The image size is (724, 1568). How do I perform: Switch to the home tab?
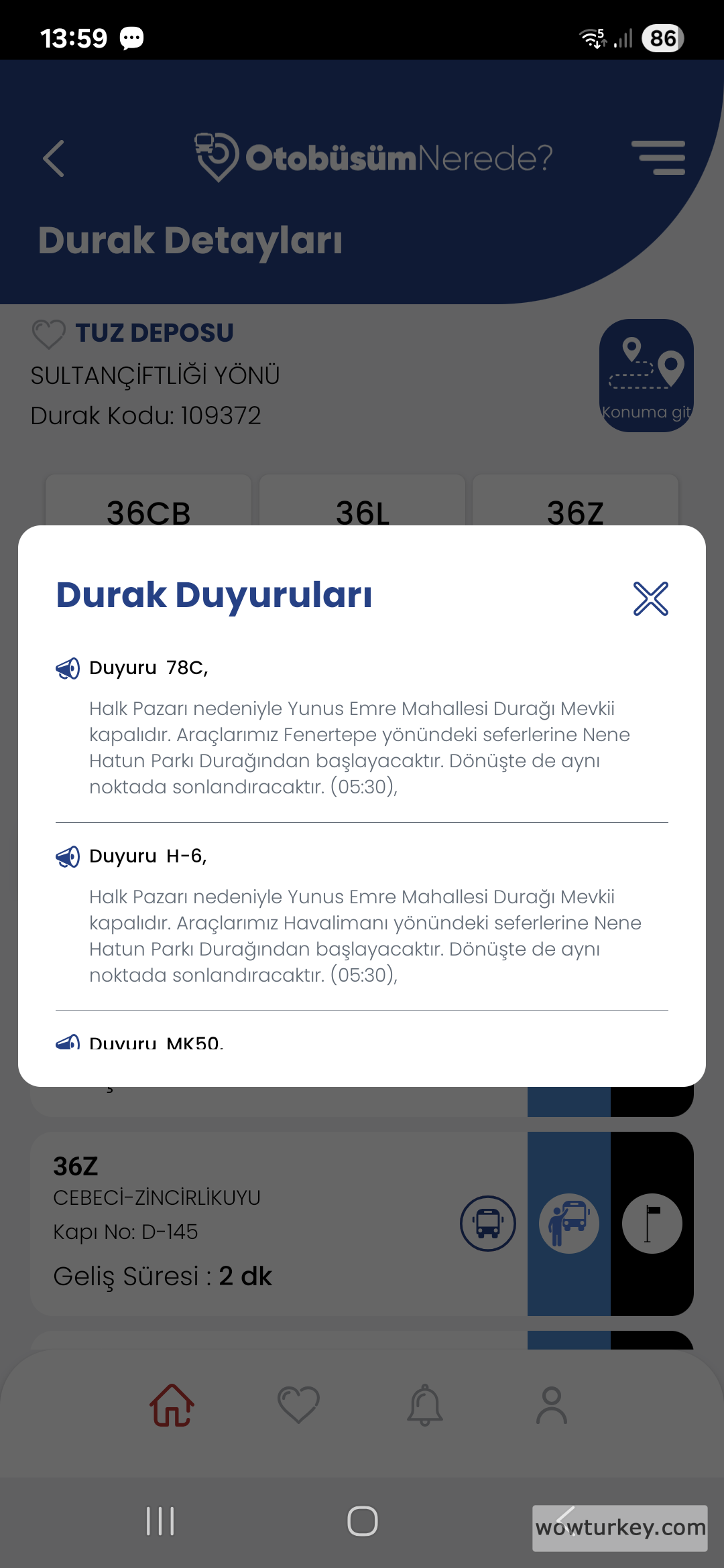[x=172, y=1404]
